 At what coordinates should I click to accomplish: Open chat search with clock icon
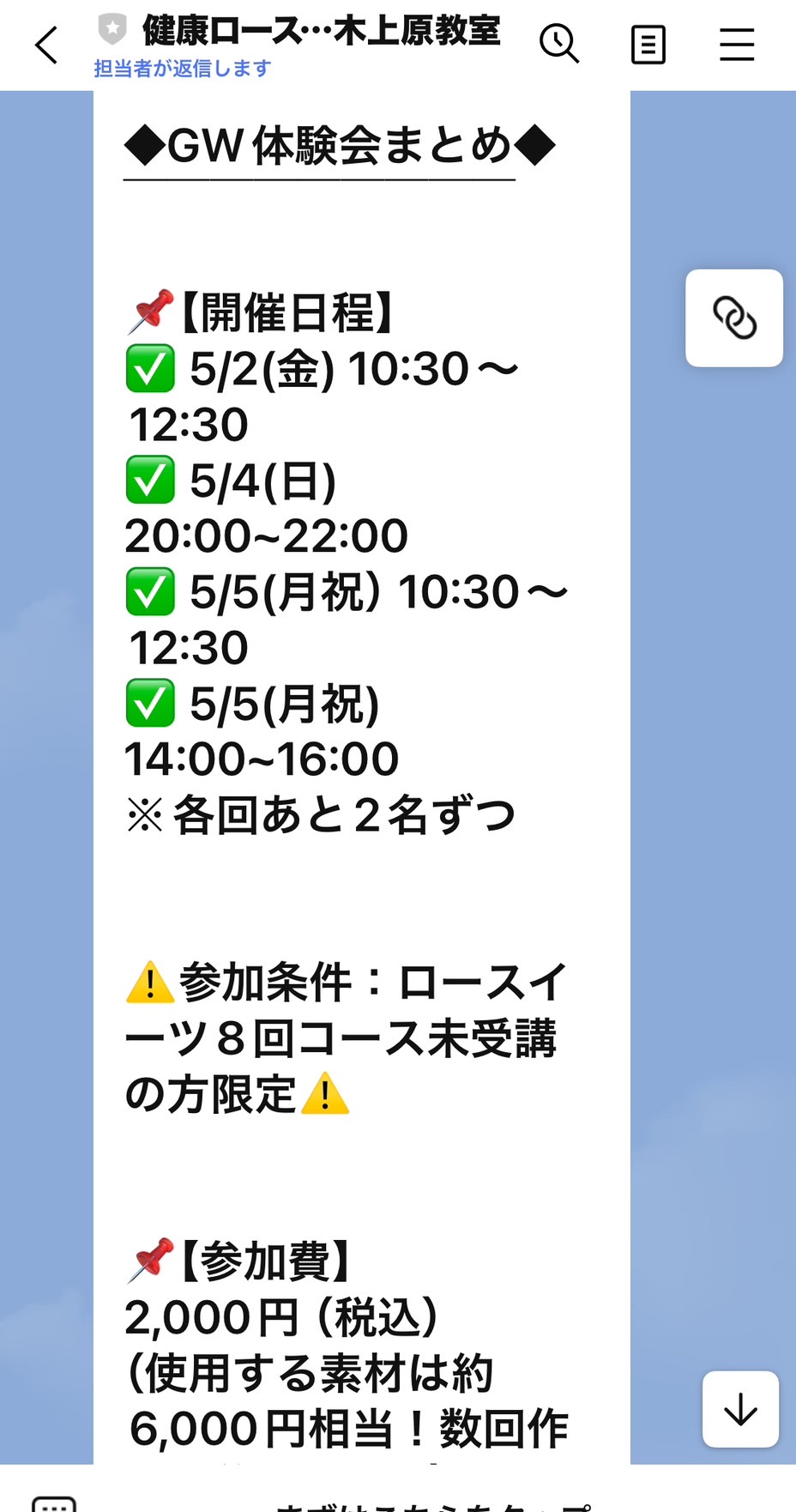[x=559, y=44]
